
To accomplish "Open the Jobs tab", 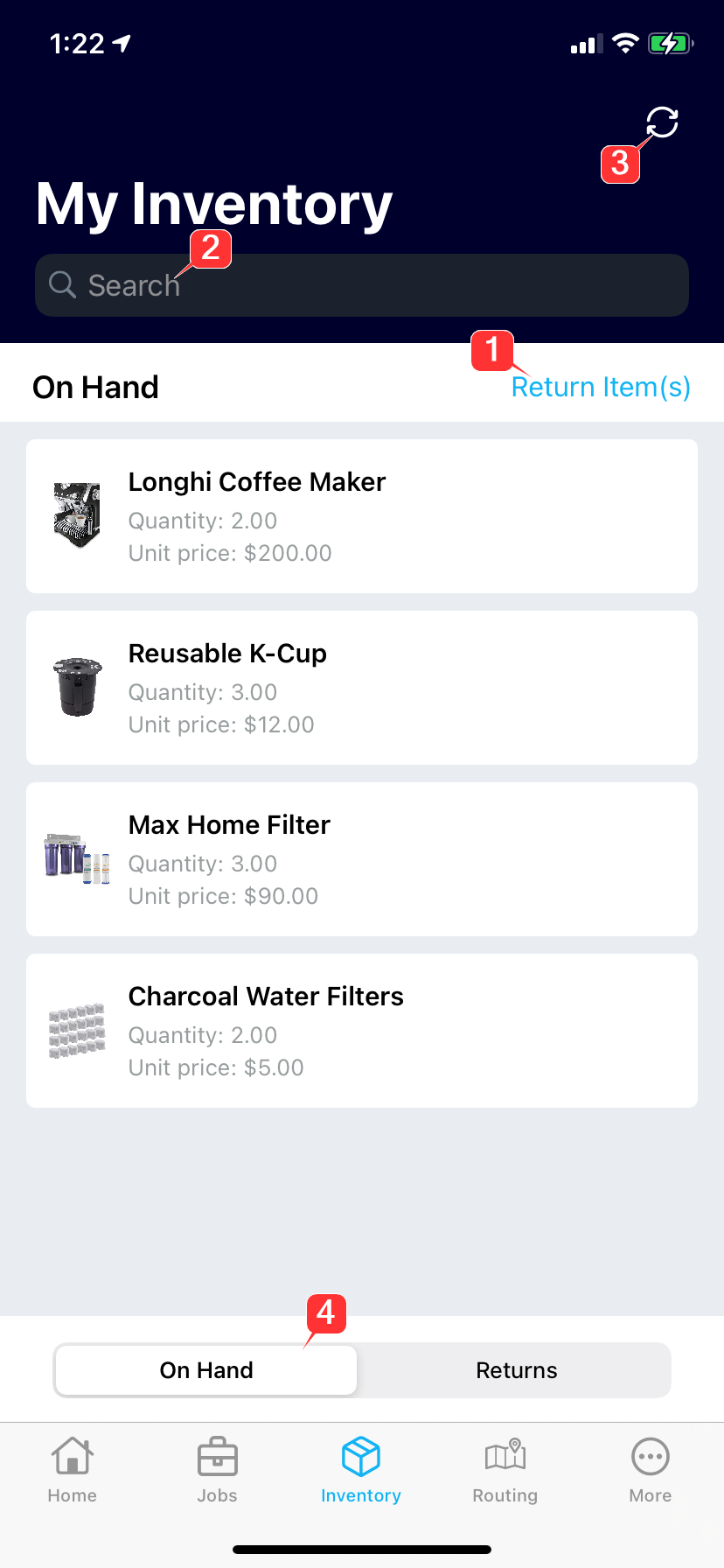I will [217, 1470].
